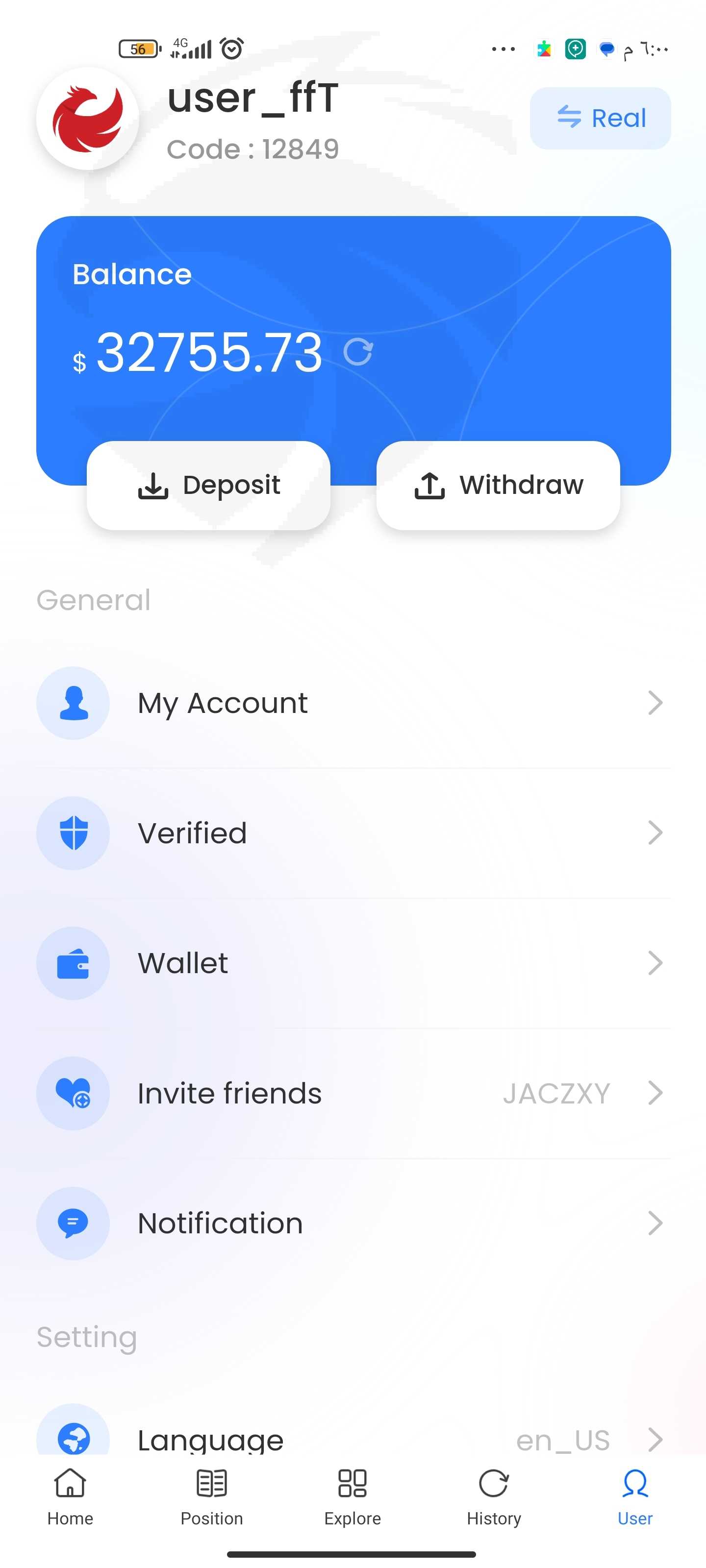
Task: Switch to the Explore tab
Action: tap(353, 1498)
